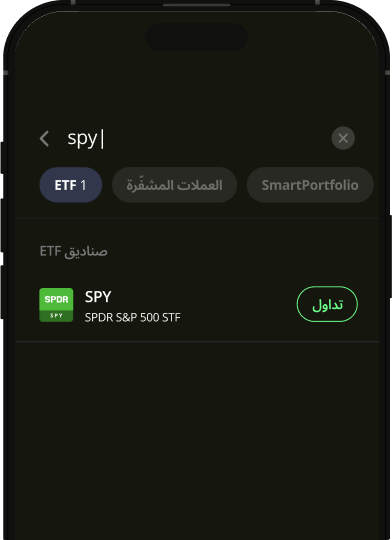Tap the تداول button for SPY
392x540 pixels.
(327, 304)
